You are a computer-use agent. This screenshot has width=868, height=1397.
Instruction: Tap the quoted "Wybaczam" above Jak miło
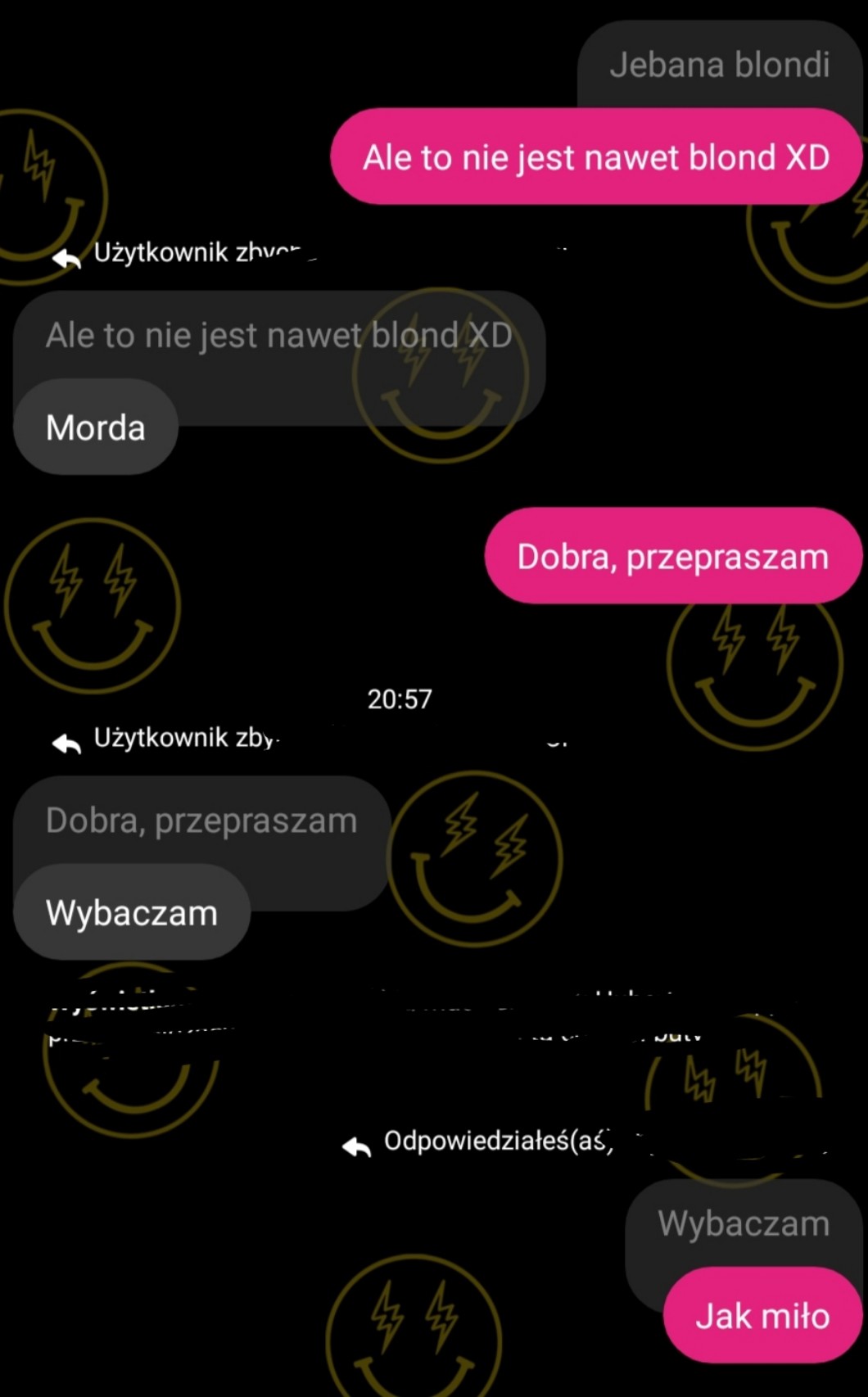pyautogui.click(x=743, y=1223)
